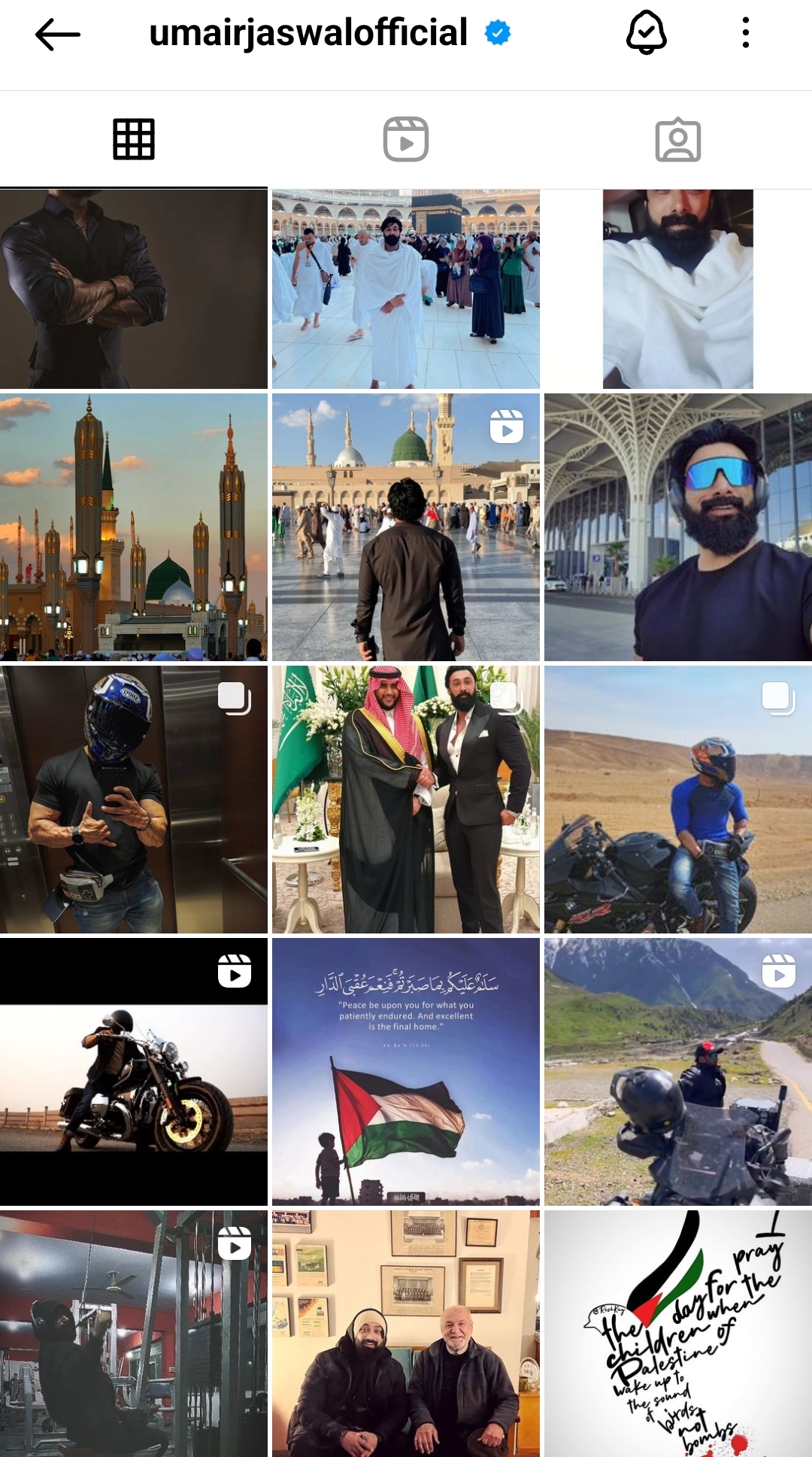The image size is (812, 1457).
Task: Open the desert motorcycle rider post
Action: [x=677, y=800]
